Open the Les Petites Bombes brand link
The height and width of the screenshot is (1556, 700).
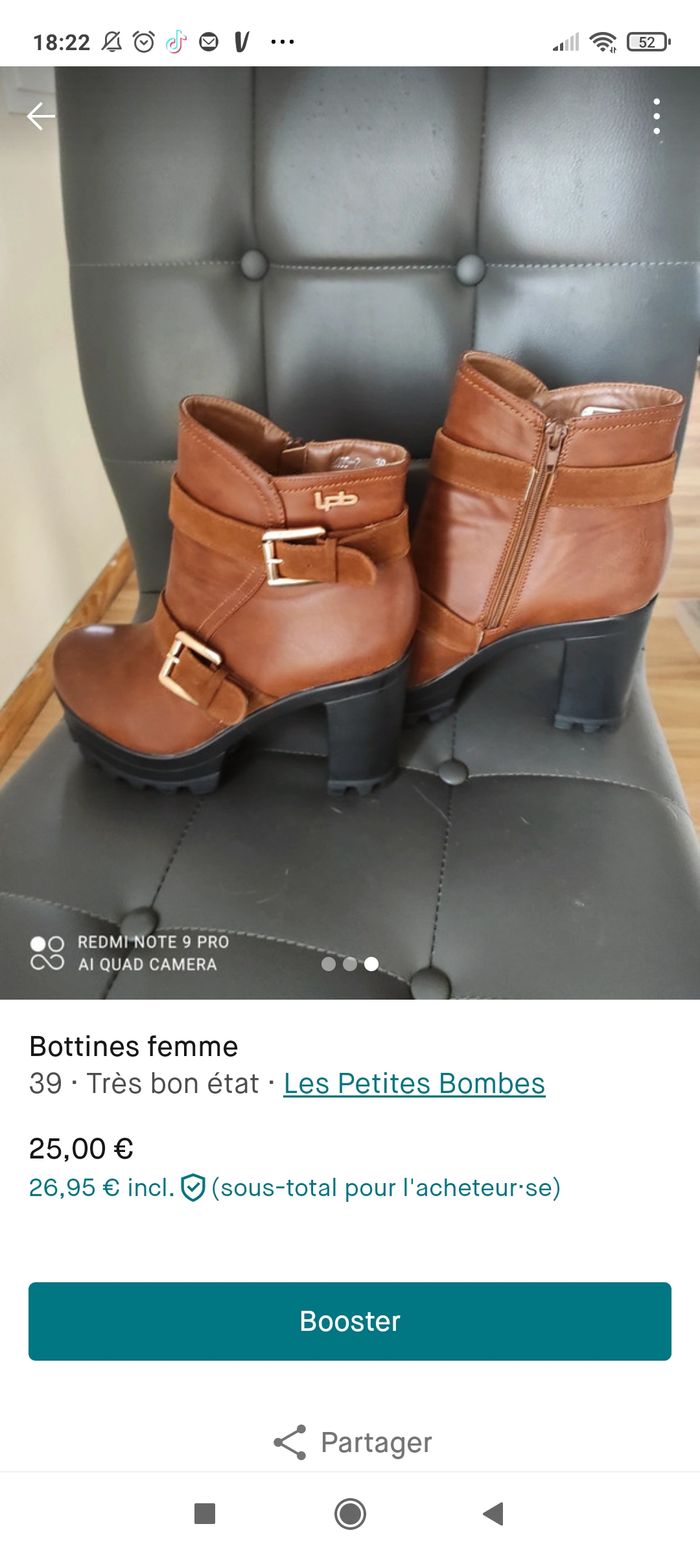tap(414, 1083)
